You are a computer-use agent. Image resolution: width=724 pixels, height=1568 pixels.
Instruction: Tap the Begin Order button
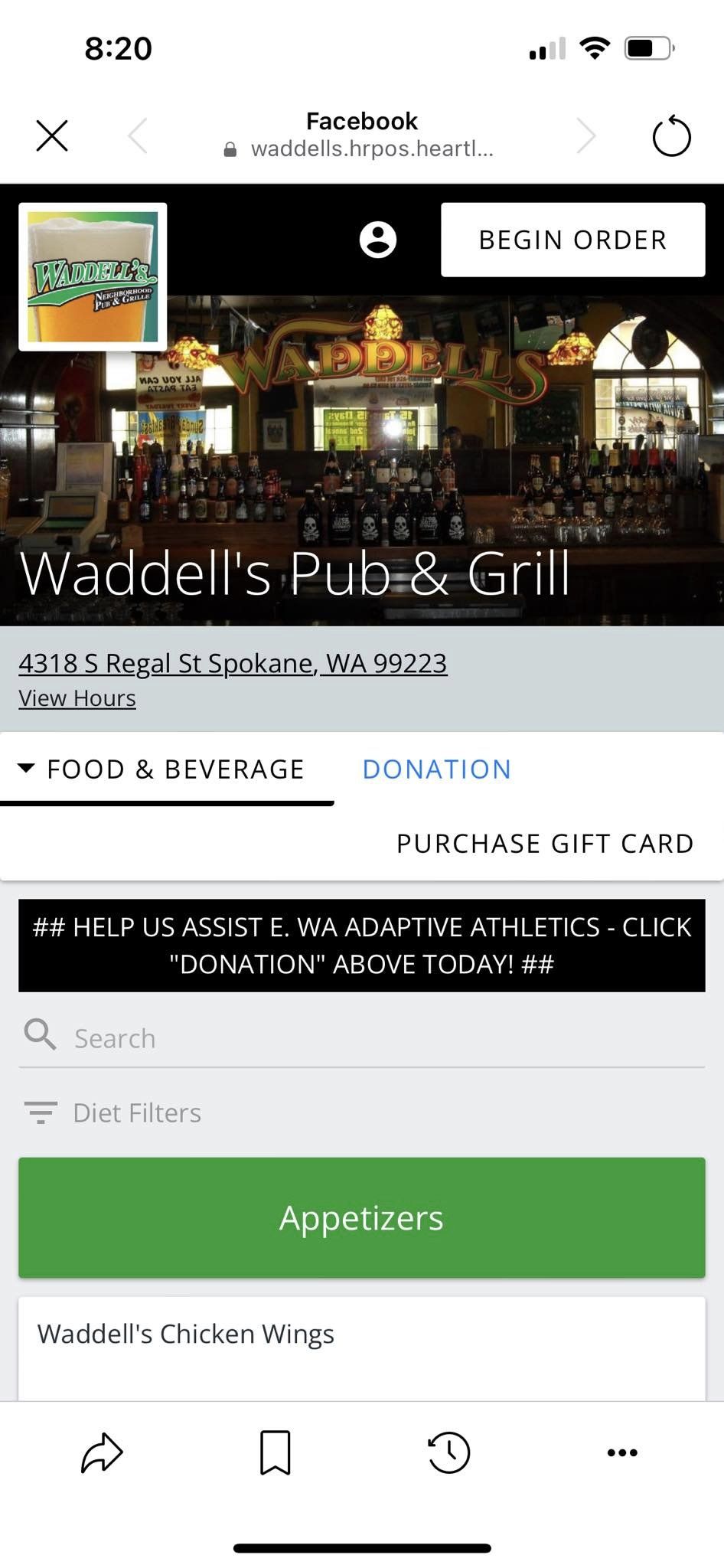click(x=572, y=240)
